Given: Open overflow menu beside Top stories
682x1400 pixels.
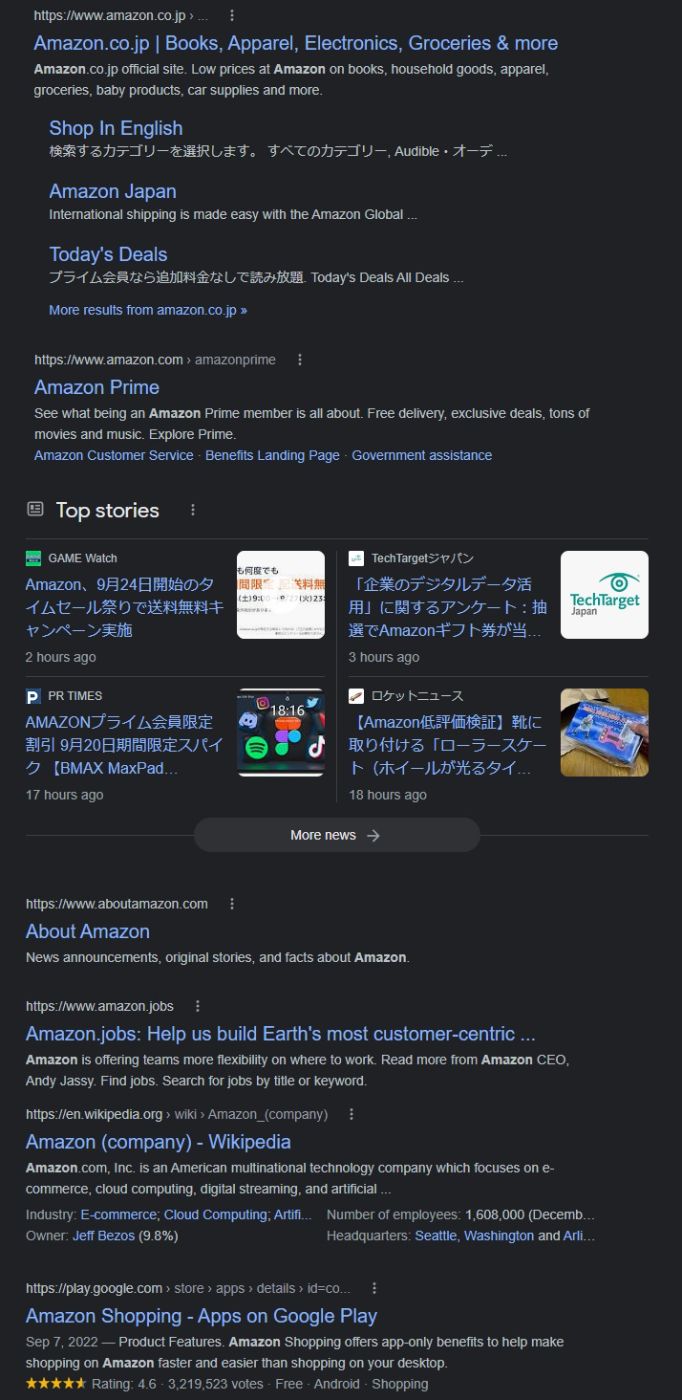Looking at the screenshot, I should (193, 510).
